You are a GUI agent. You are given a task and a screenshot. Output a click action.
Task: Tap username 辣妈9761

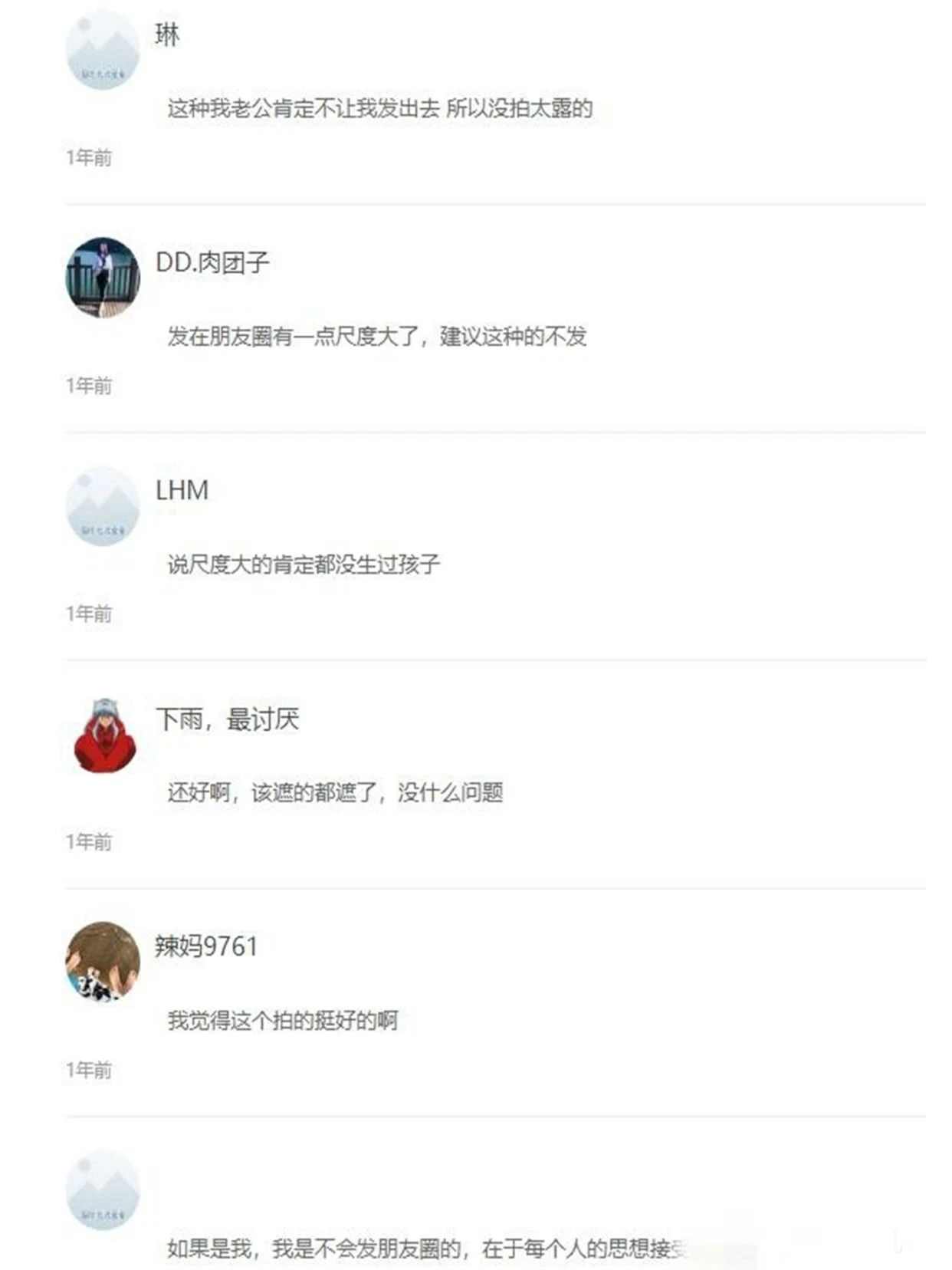(x=205, y=946)
